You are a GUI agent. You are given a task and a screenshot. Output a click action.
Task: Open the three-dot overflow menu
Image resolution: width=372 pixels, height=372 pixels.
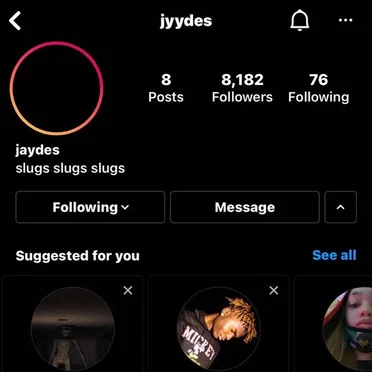(345, 20)
